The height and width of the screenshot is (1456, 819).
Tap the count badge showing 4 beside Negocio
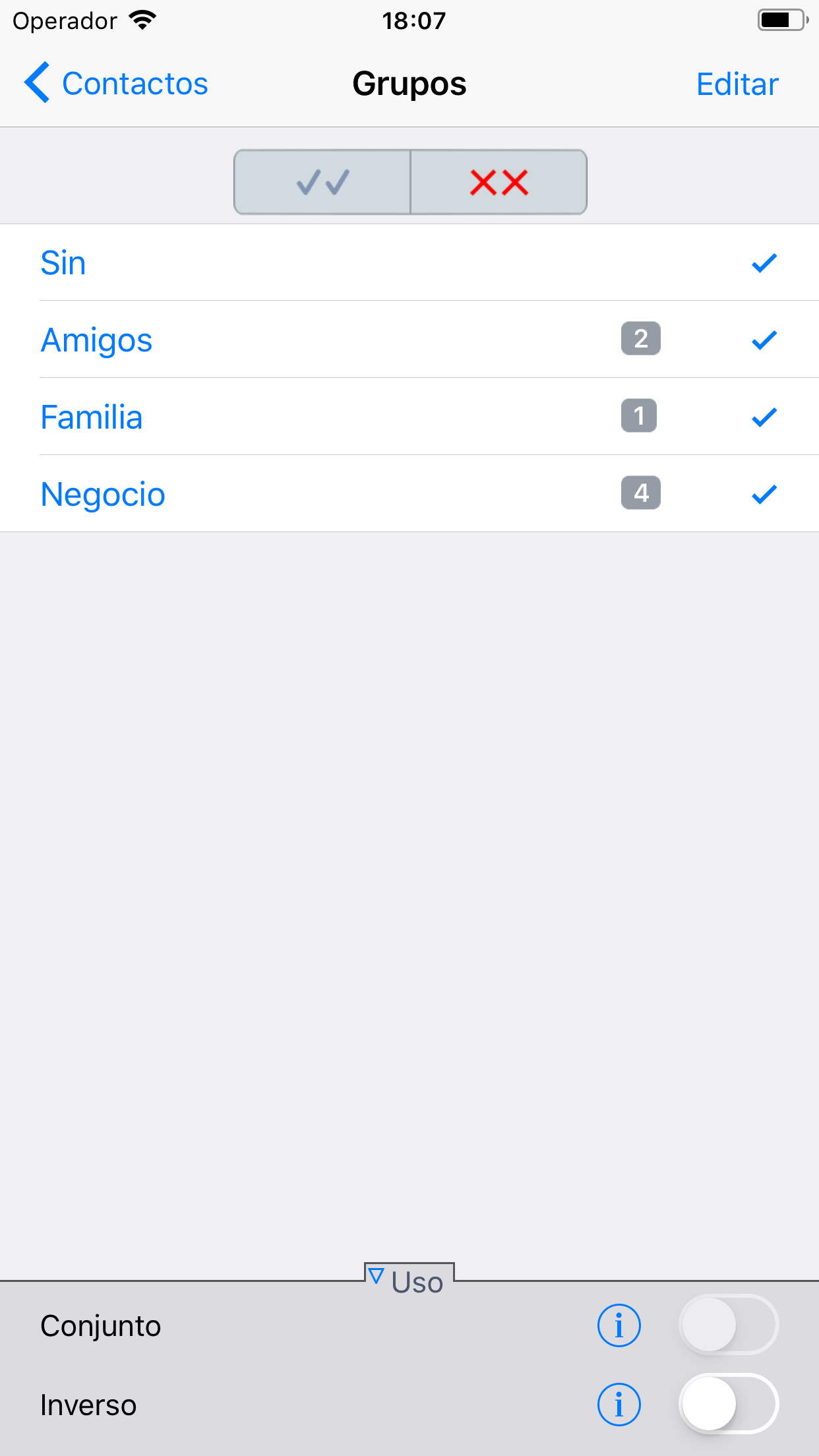tap(640, 492)
